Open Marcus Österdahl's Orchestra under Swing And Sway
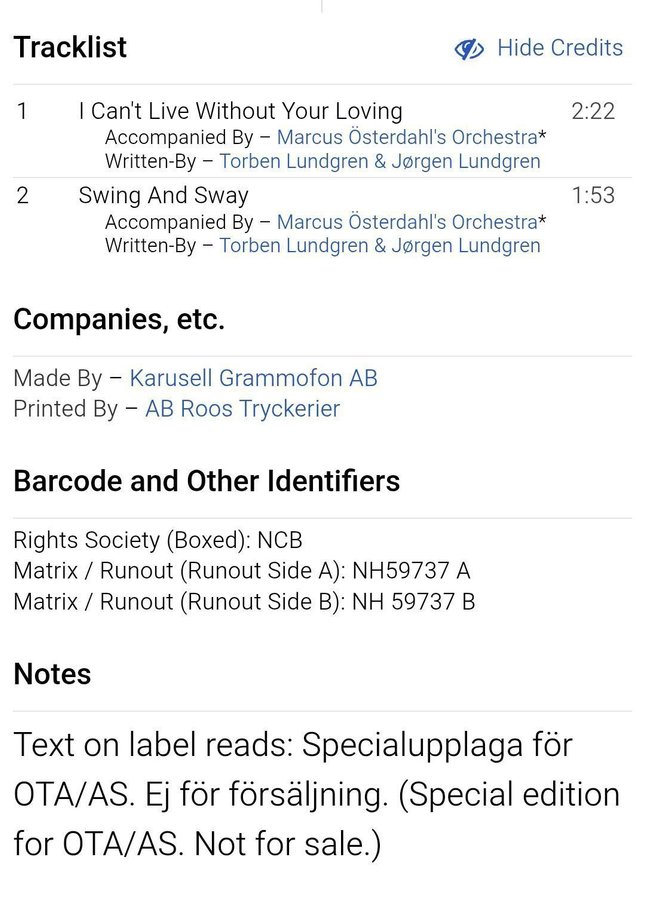645x900 pixels. pos(406,221)
